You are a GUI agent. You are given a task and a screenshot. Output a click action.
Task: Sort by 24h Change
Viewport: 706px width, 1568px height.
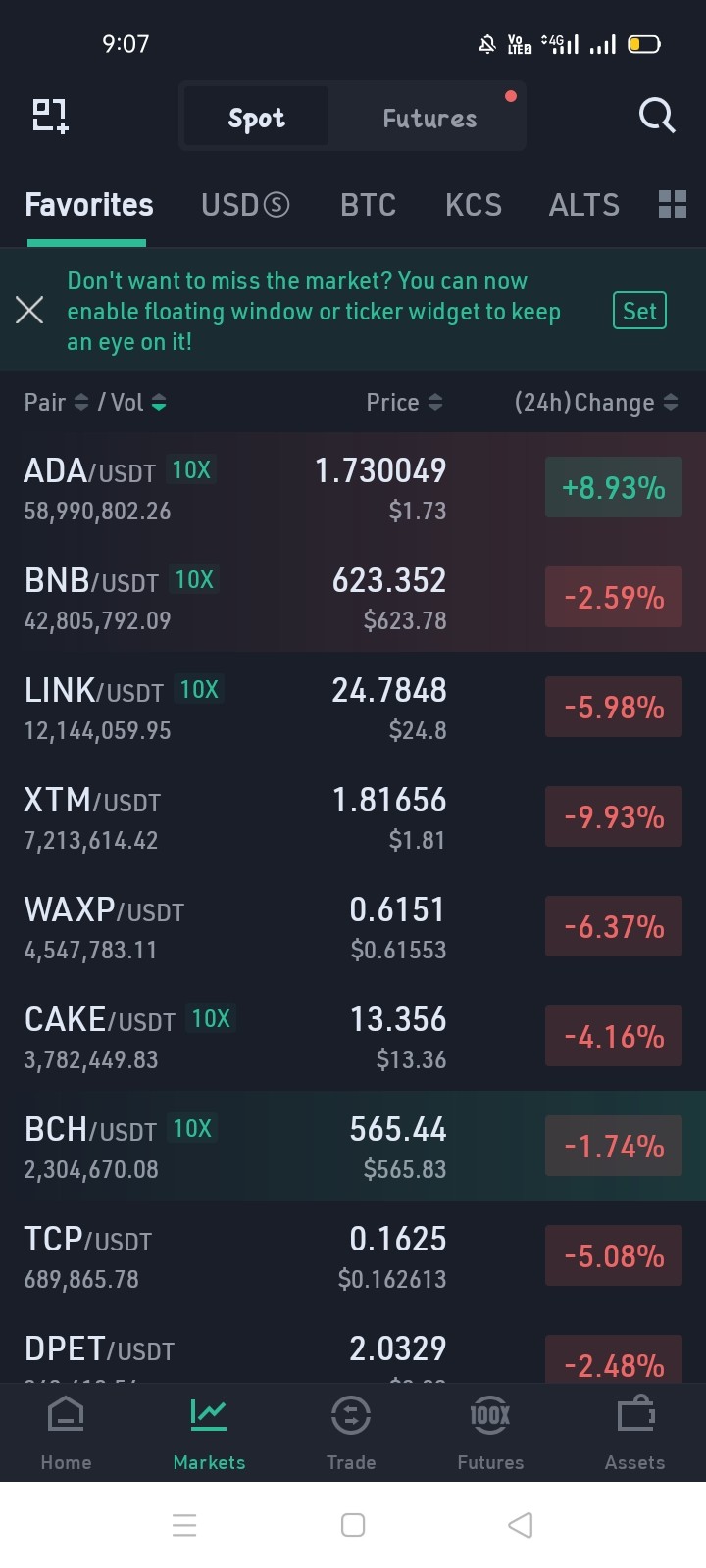point(596,402)
